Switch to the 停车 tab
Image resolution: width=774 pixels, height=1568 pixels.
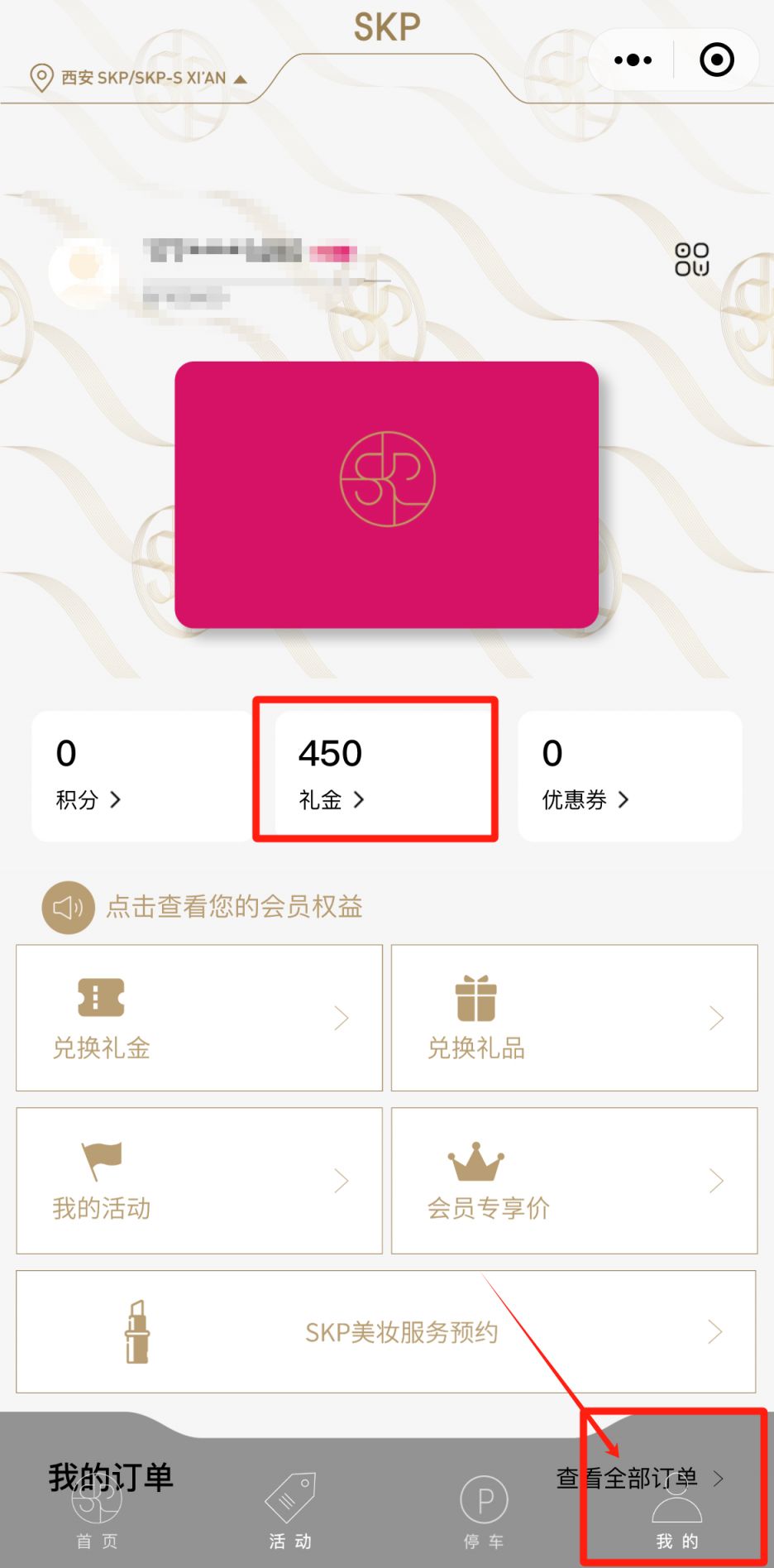(x=484, y=1513)
